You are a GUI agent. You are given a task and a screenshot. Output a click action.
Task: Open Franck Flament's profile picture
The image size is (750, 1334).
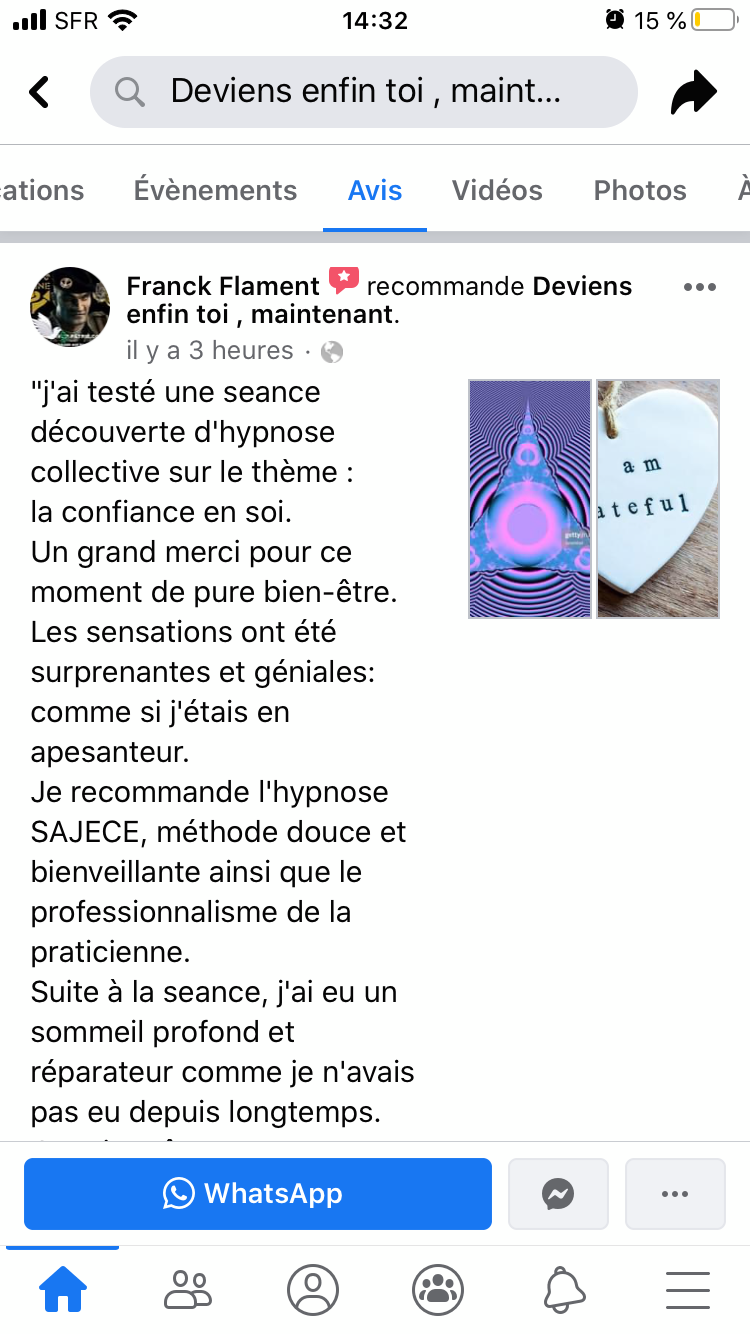(70, 307)
